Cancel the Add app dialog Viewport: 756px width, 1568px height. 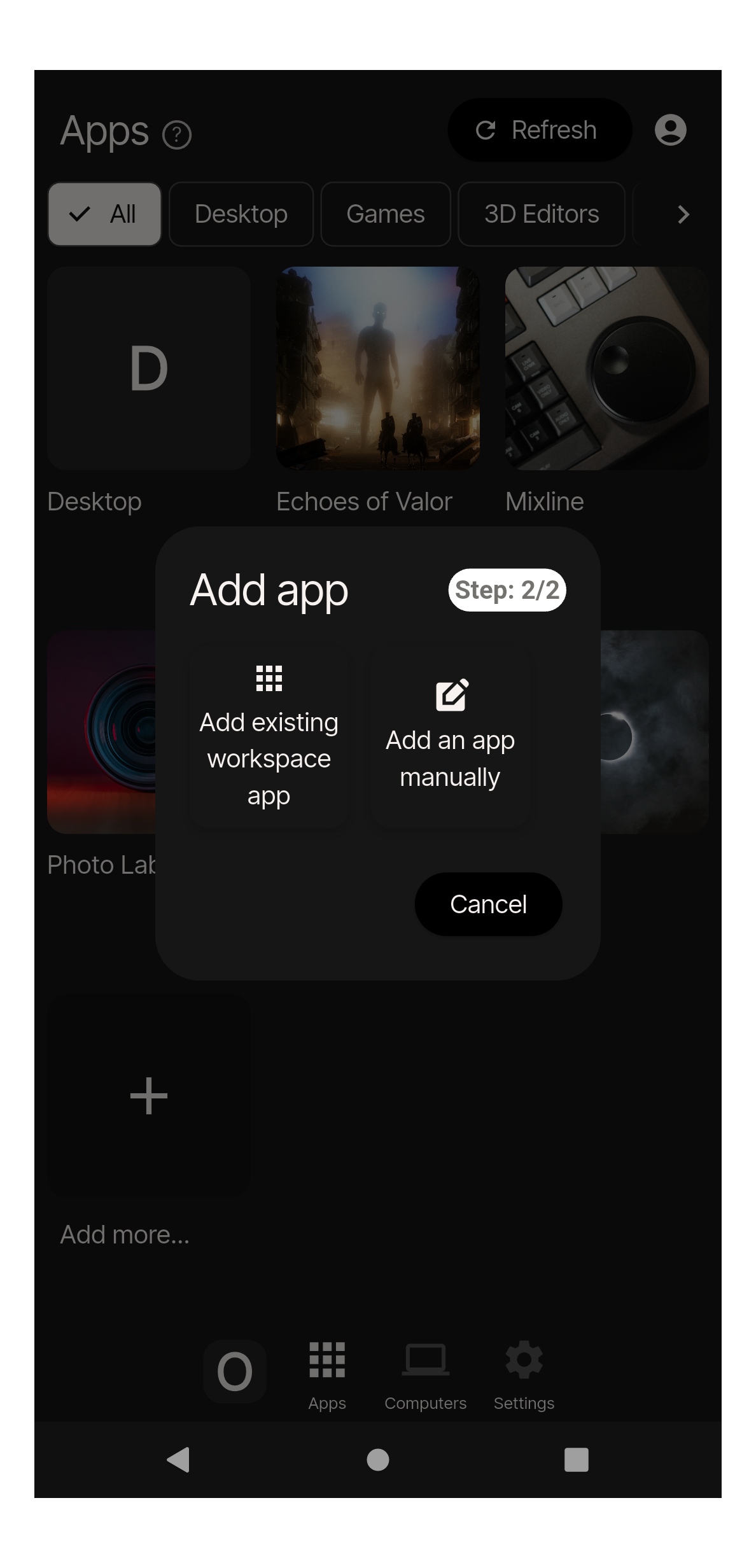pos(488,904)
